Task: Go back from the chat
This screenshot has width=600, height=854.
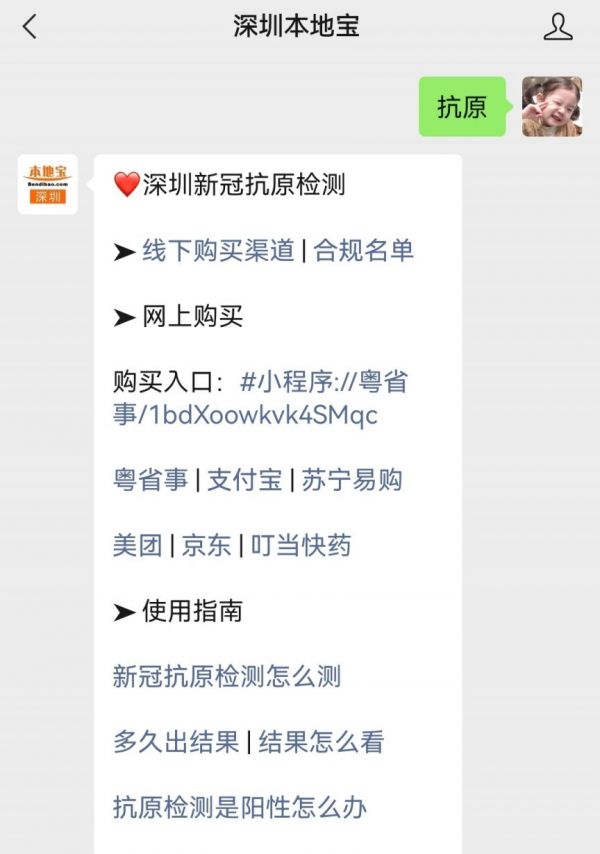Action: [x=30, y=27]
